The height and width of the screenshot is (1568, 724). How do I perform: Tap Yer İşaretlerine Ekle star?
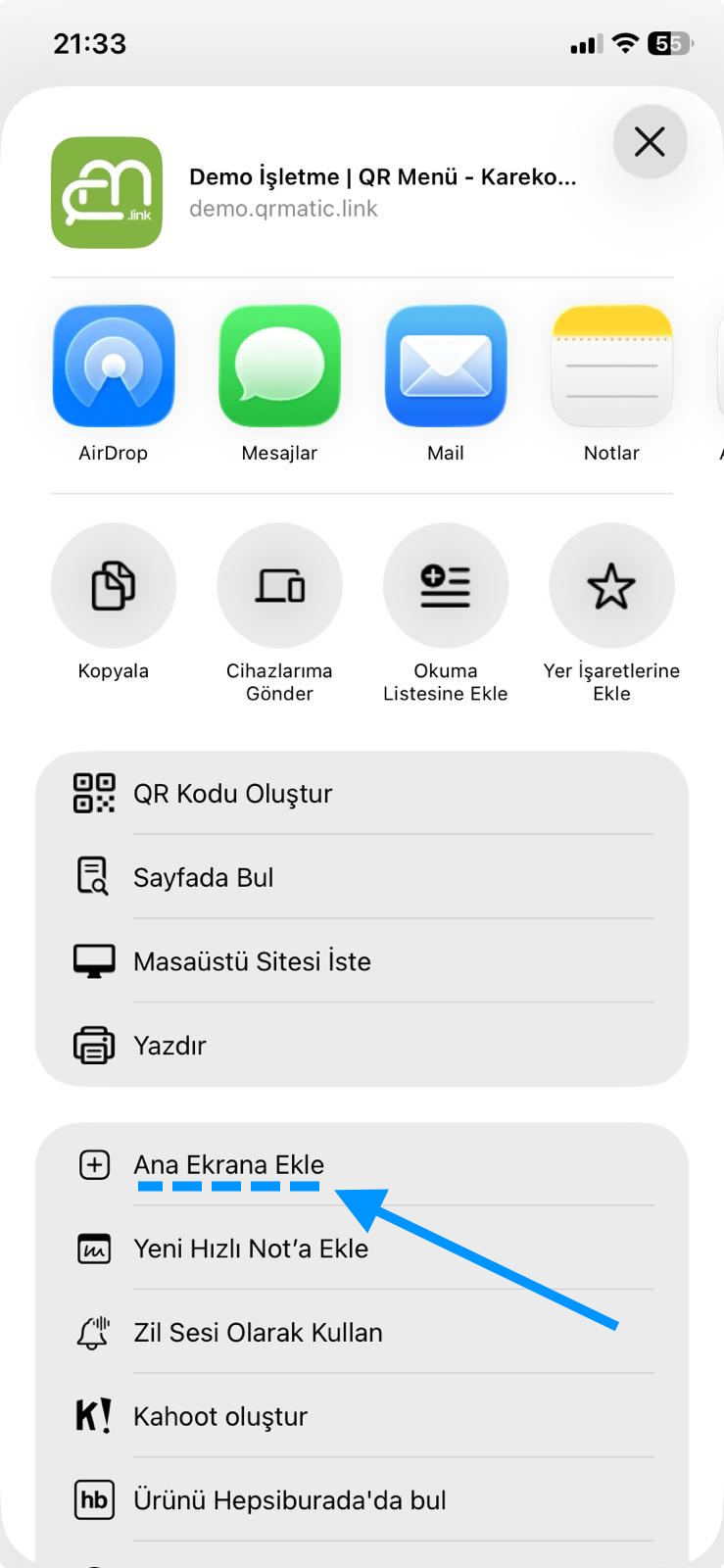pyautogui.click(x=611, y=586)
